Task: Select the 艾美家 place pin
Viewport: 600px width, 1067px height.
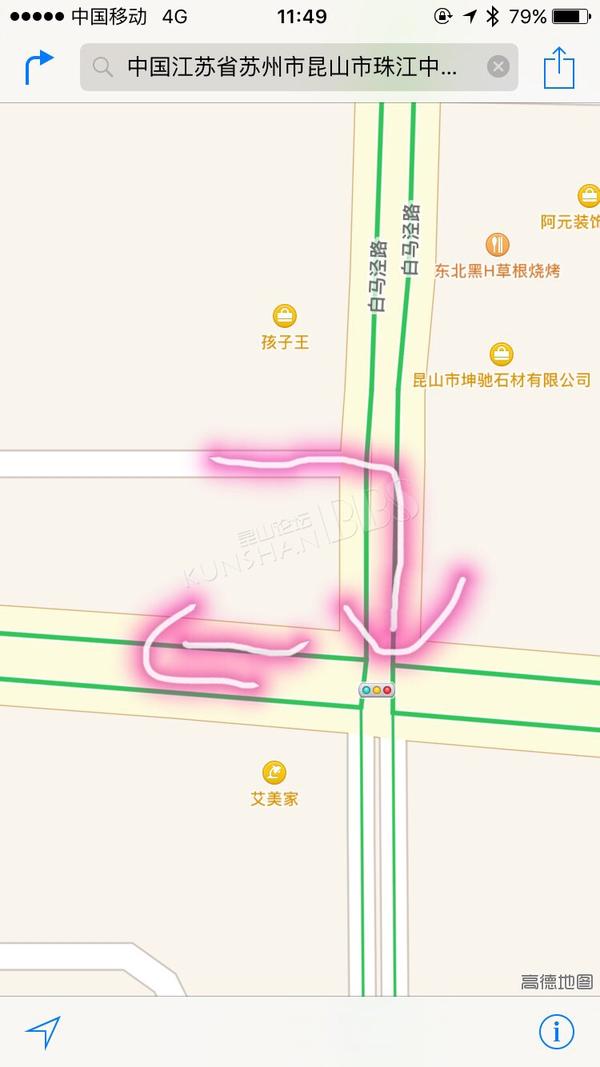Action: click(x=274, y=772)
